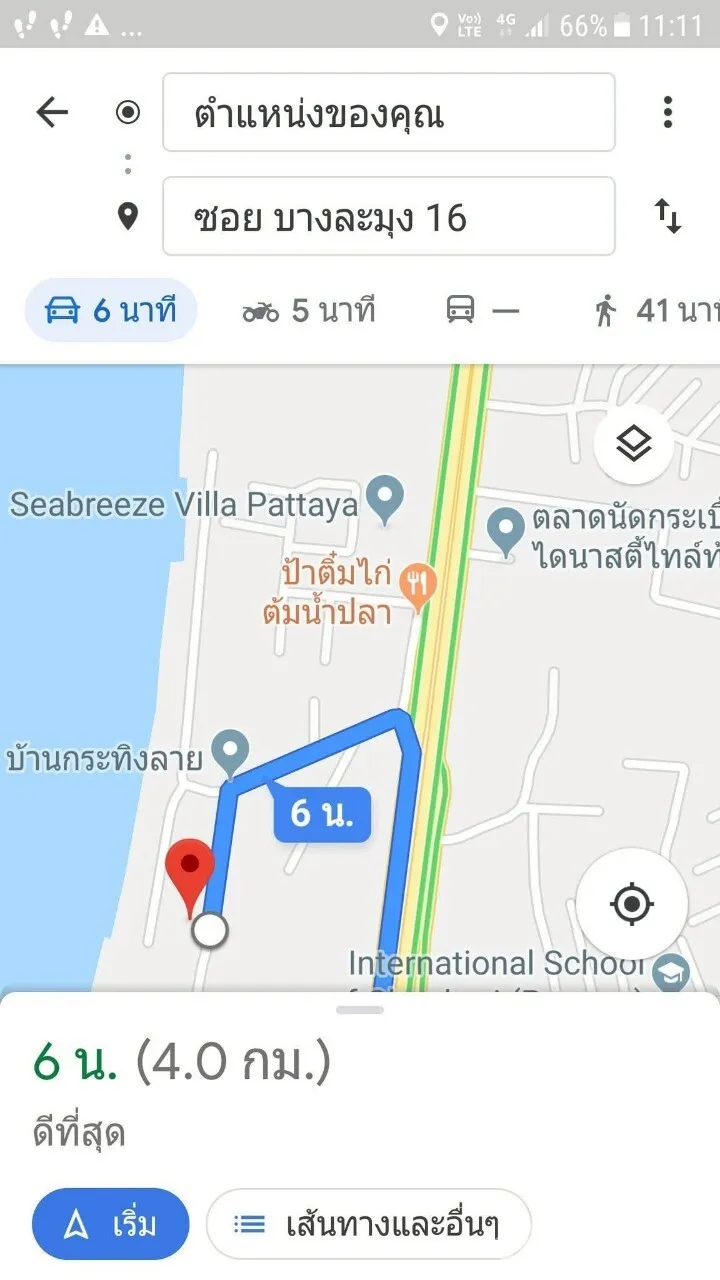
Task: Open เส้นทางและอื่นๆ route steps
Action: 368,1224
